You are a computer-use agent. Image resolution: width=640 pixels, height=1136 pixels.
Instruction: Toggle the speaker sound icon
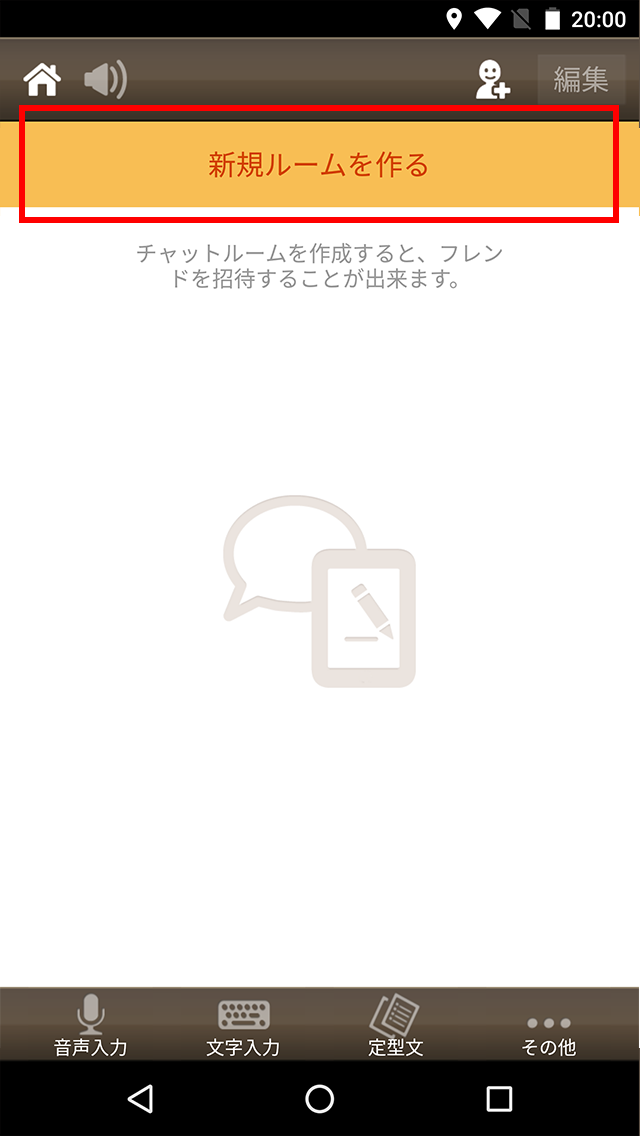pyautogui.click(x=105, y=80)
